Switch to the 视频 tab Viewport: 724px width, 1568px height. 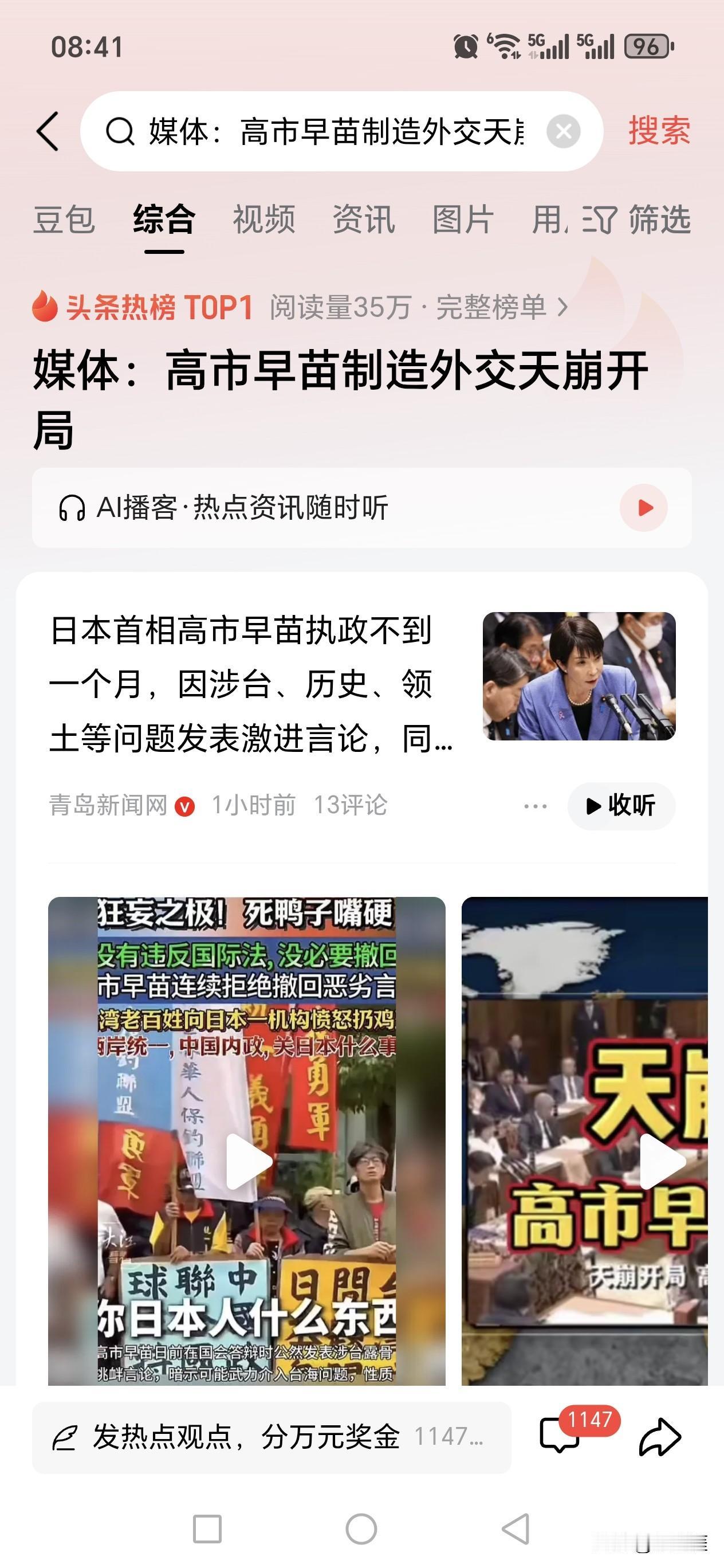[x=264, y=220]
